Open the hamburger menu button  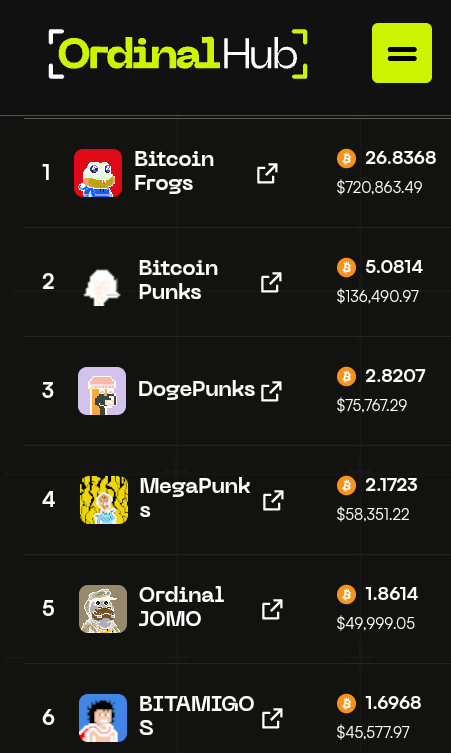click(x=402, y=53)
